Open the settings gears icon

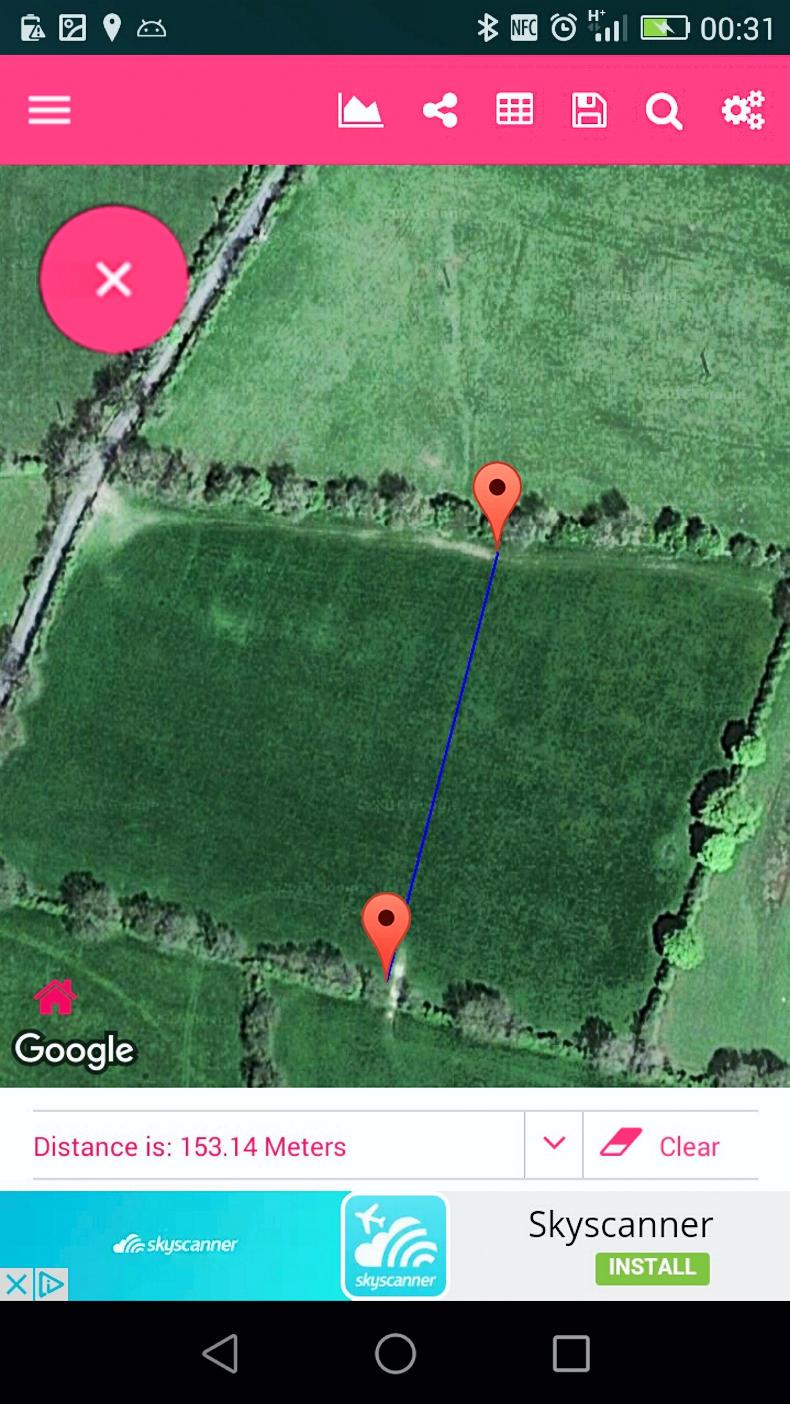point(743,110)
